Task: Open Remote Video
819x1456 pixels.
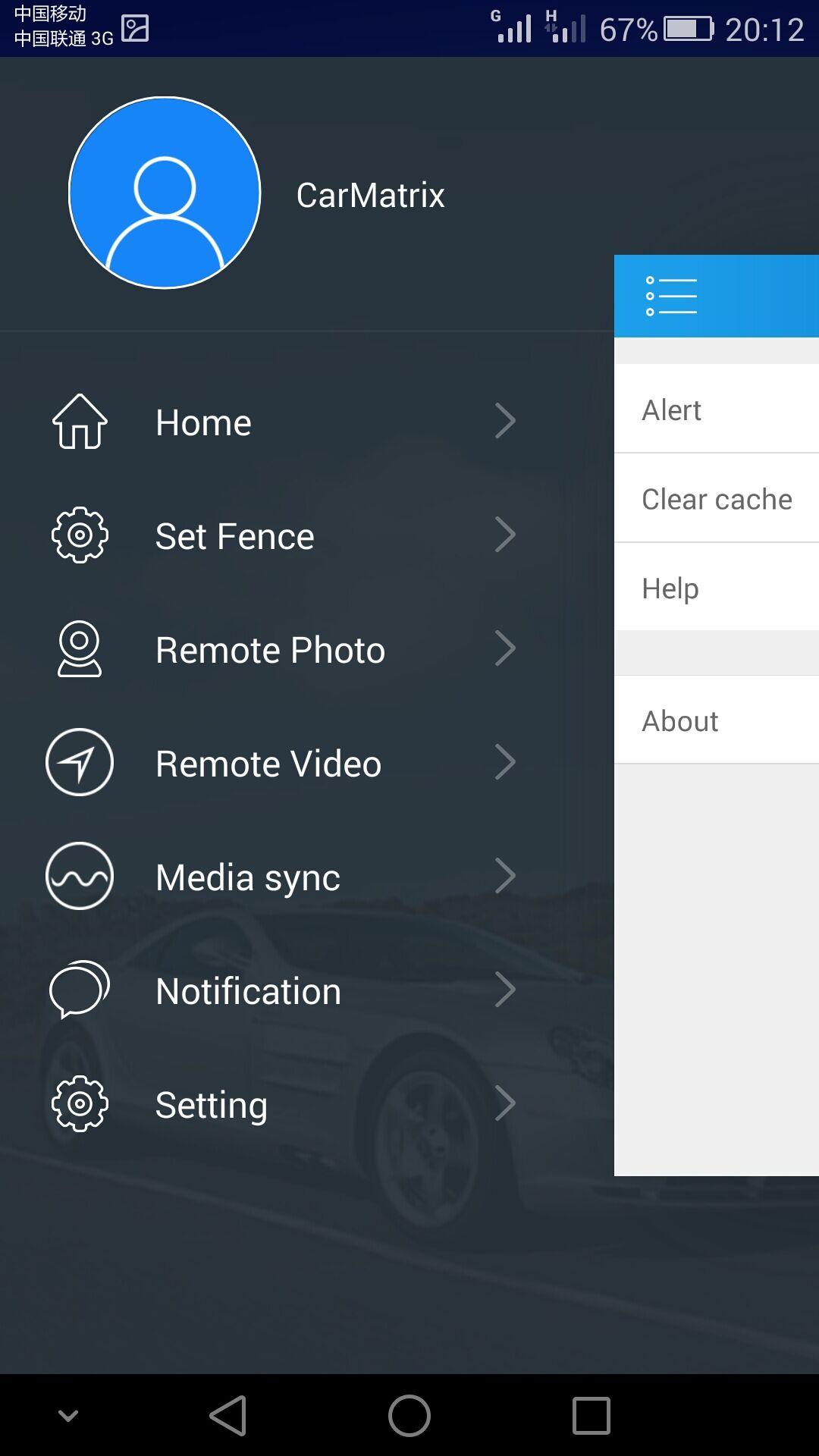Action: (x=281, y=763)
